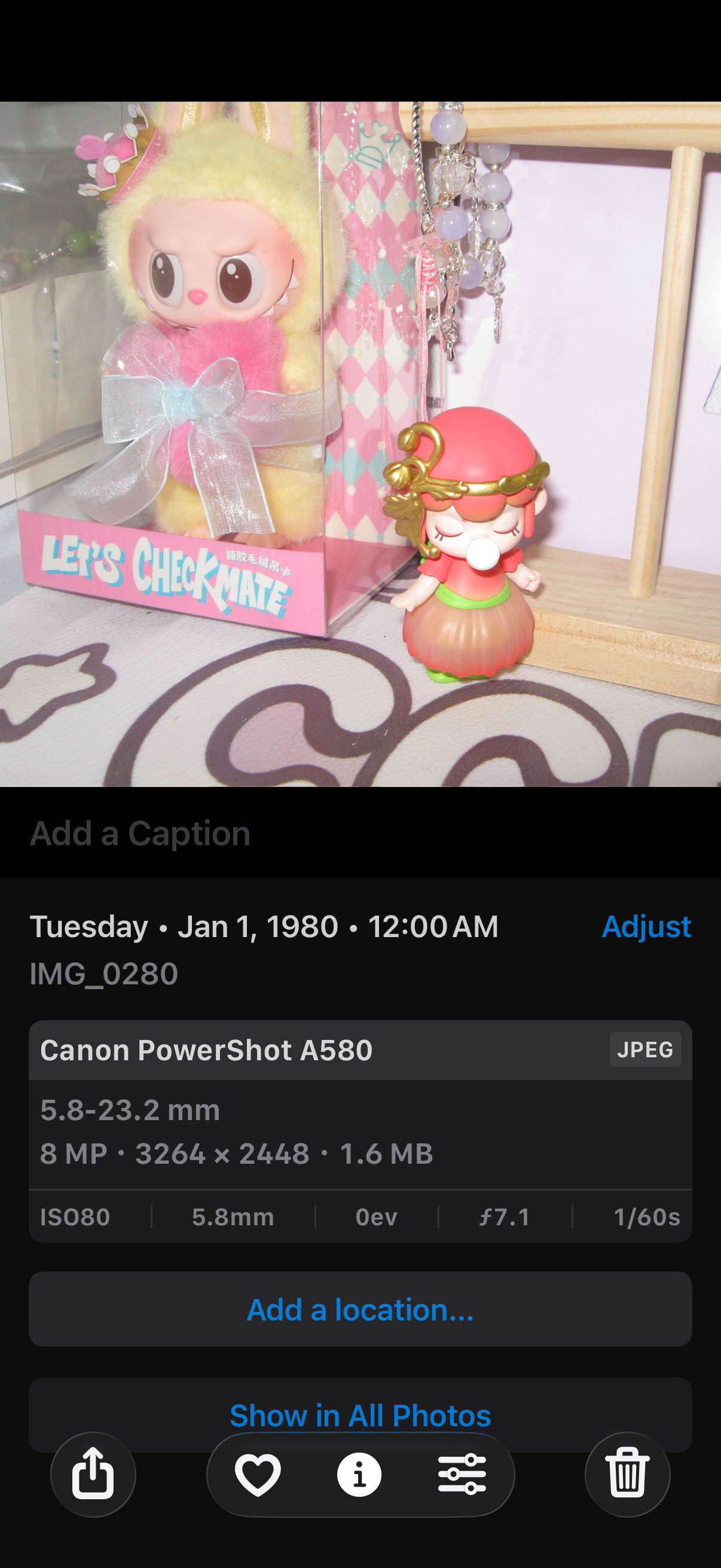Share this photo
Screen dimensions: 721x1568
pyautogui.click(x=93, y=1474)
